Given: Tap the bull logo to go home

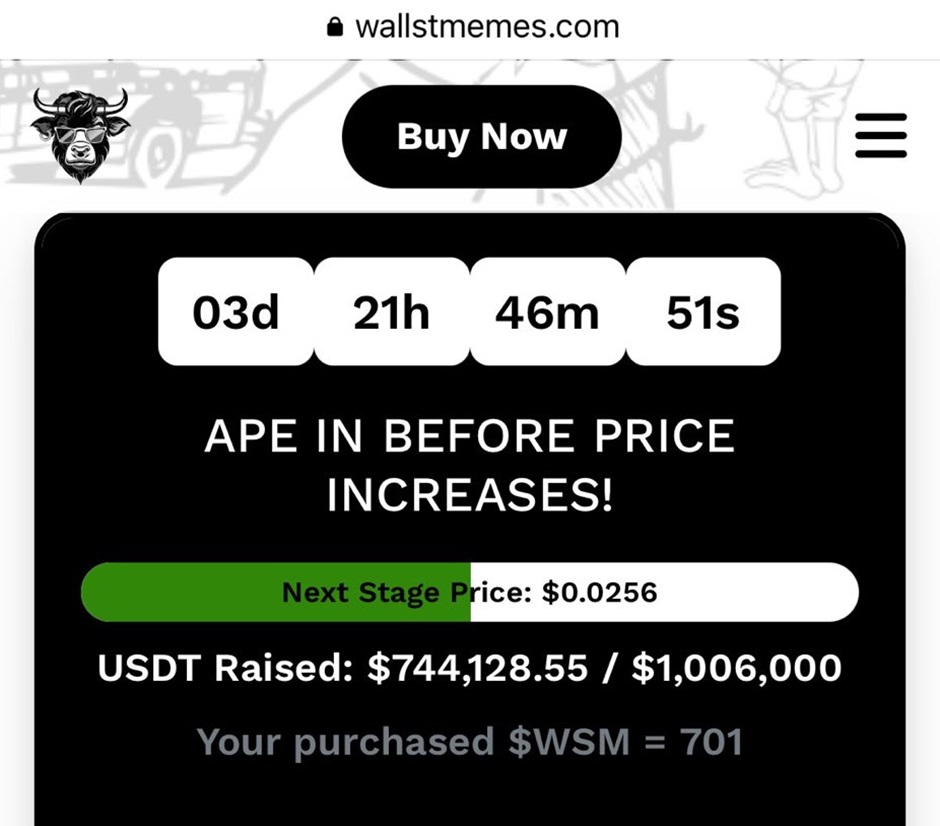Looking at the screenshot, I should point(80,134).
